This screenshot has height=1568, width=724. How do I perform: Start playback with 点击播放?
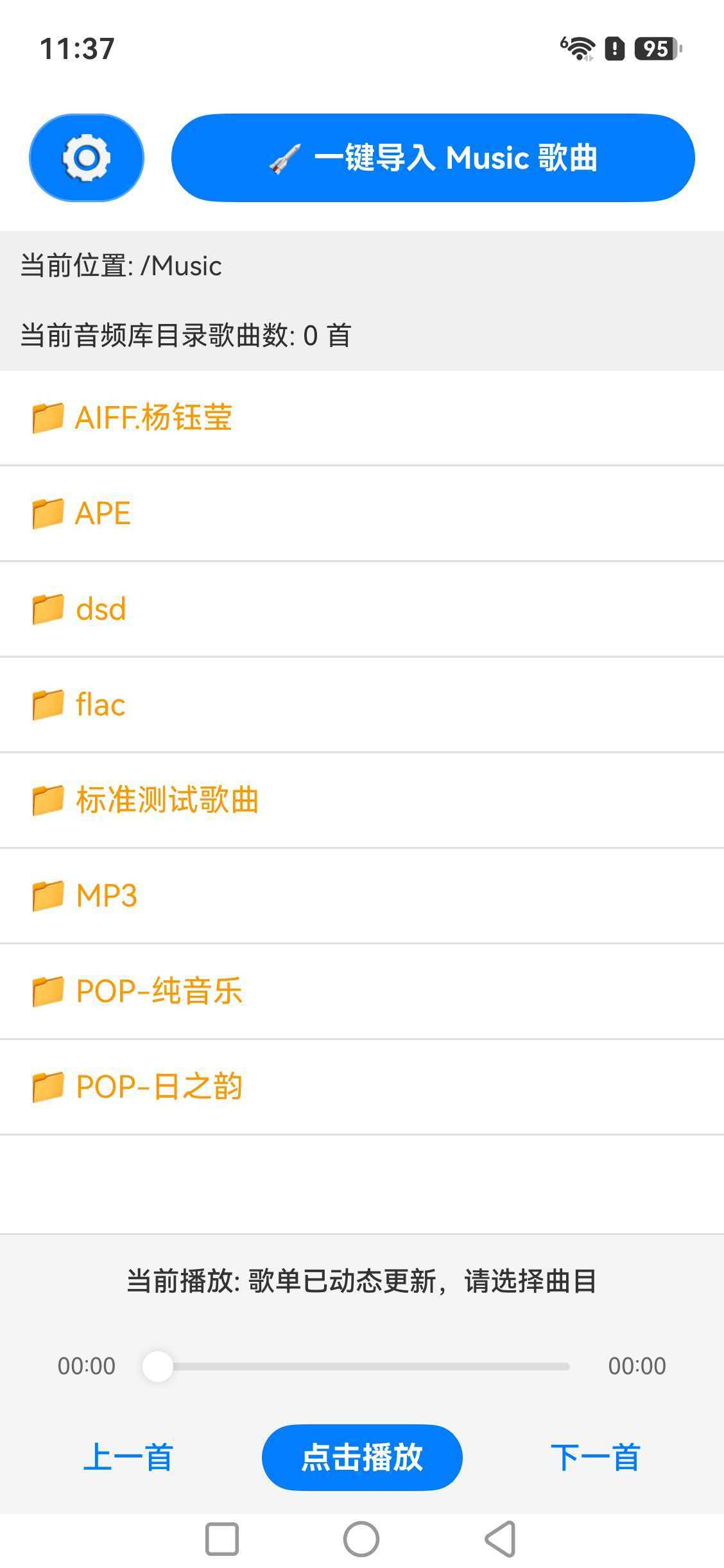[x=362, y=1457]
